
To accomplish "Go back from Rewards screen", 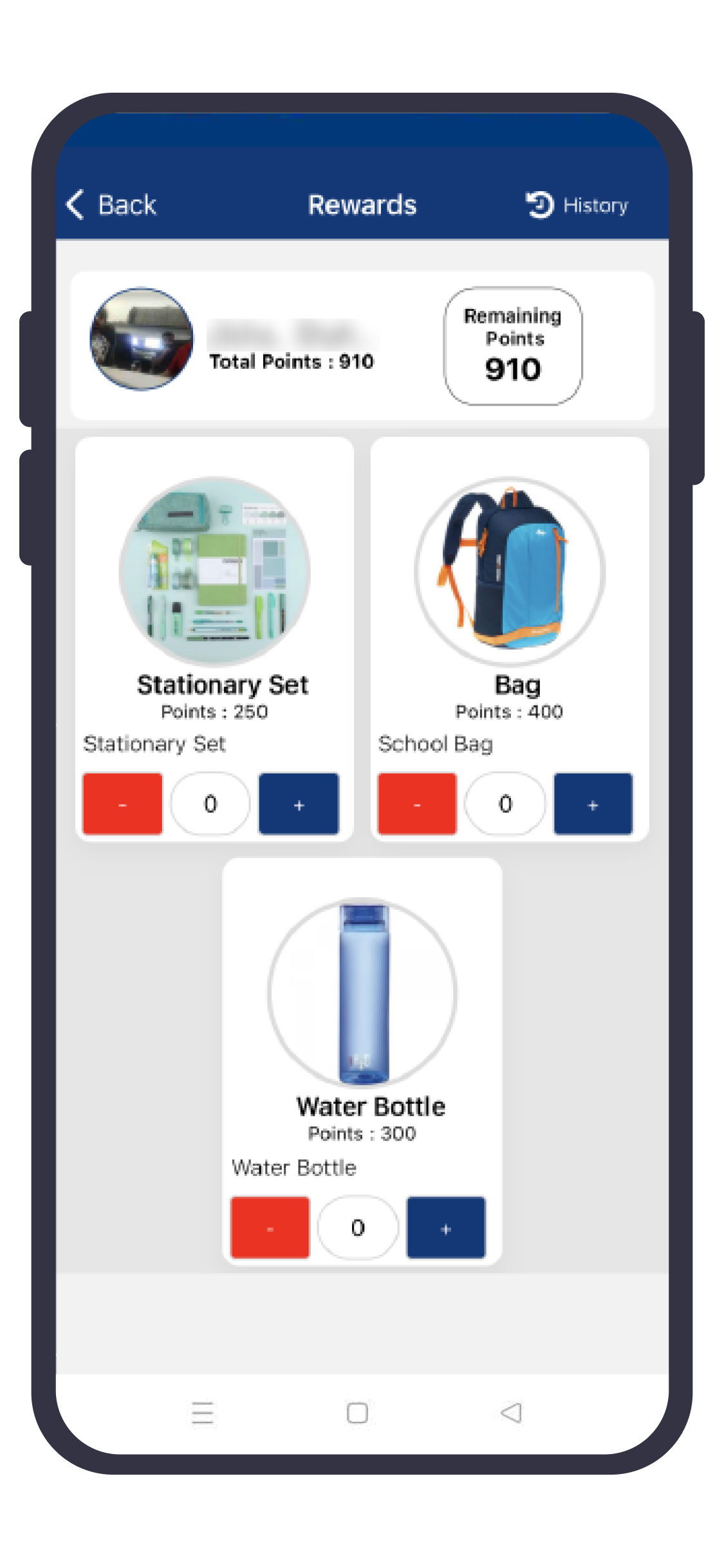I will [x=111, y=205].
